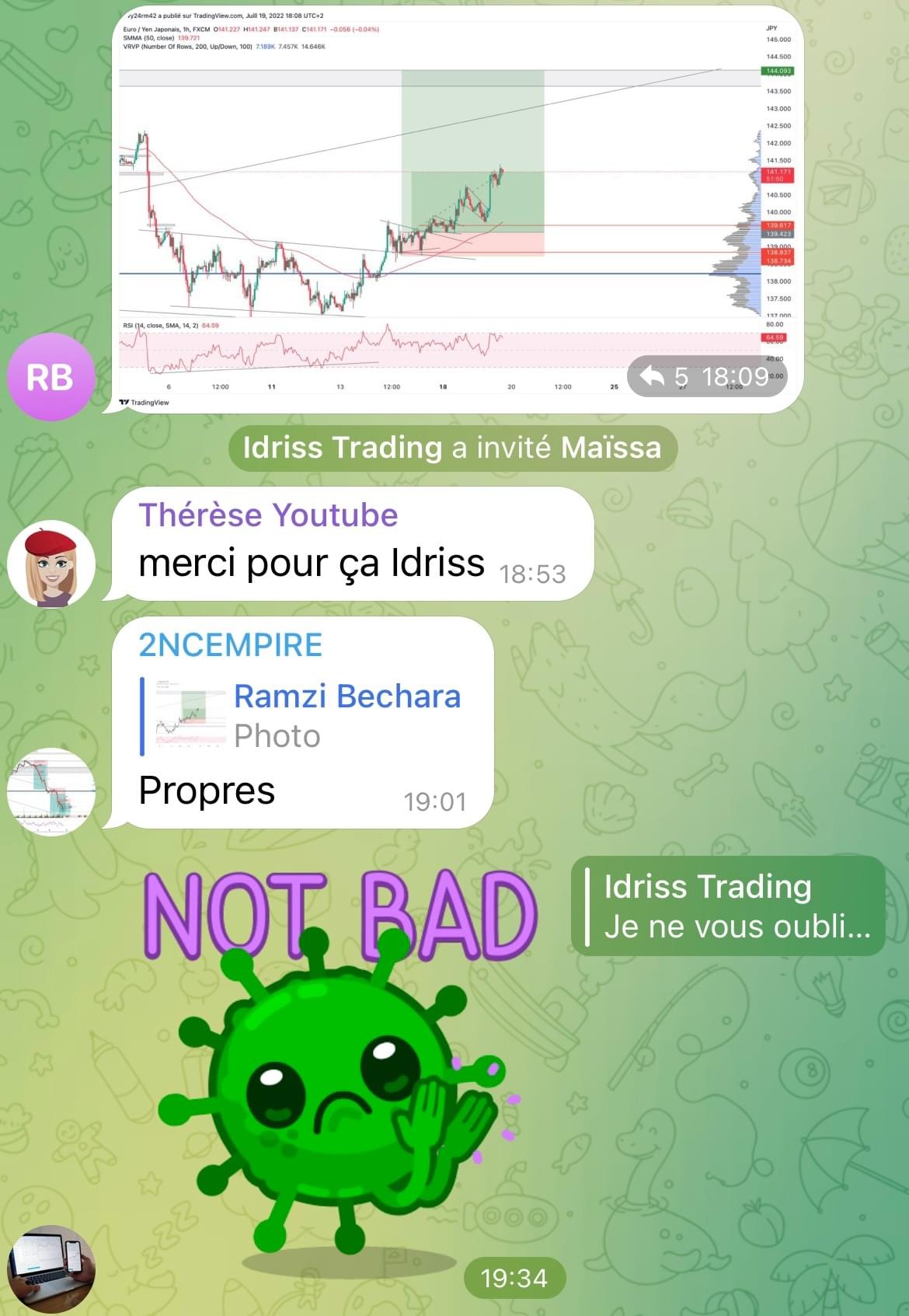Viewport: 909px width, 1316px height.
Task: Jump to quoted Ramzi Bechara photo
Action: (x=311, y=716)
